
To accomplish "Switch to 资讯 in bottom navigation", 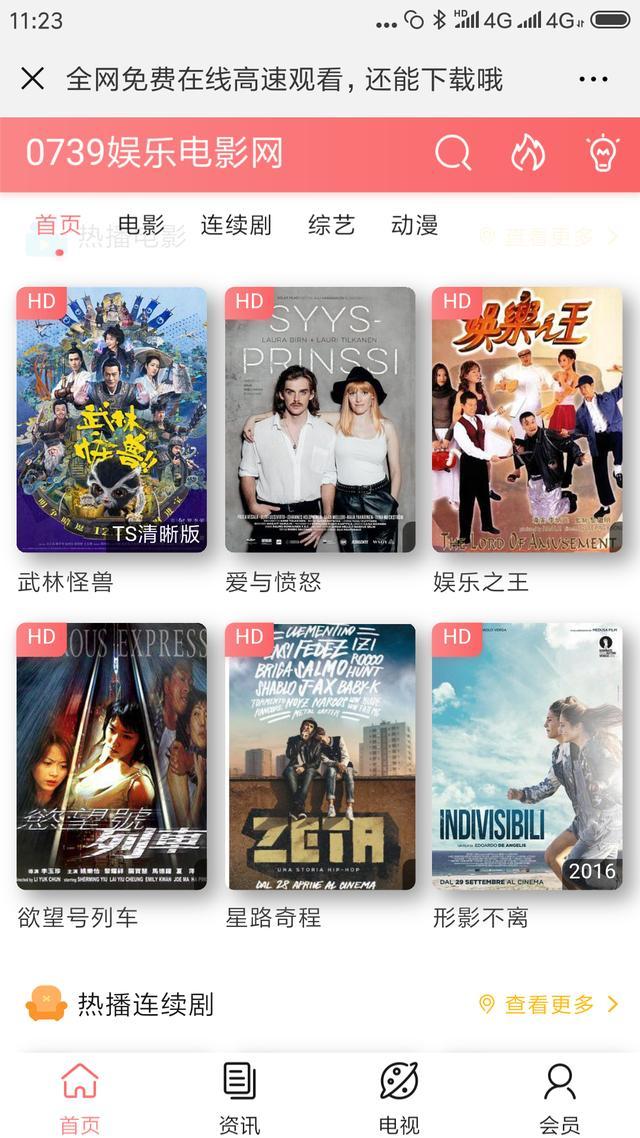I will 239,1098.
